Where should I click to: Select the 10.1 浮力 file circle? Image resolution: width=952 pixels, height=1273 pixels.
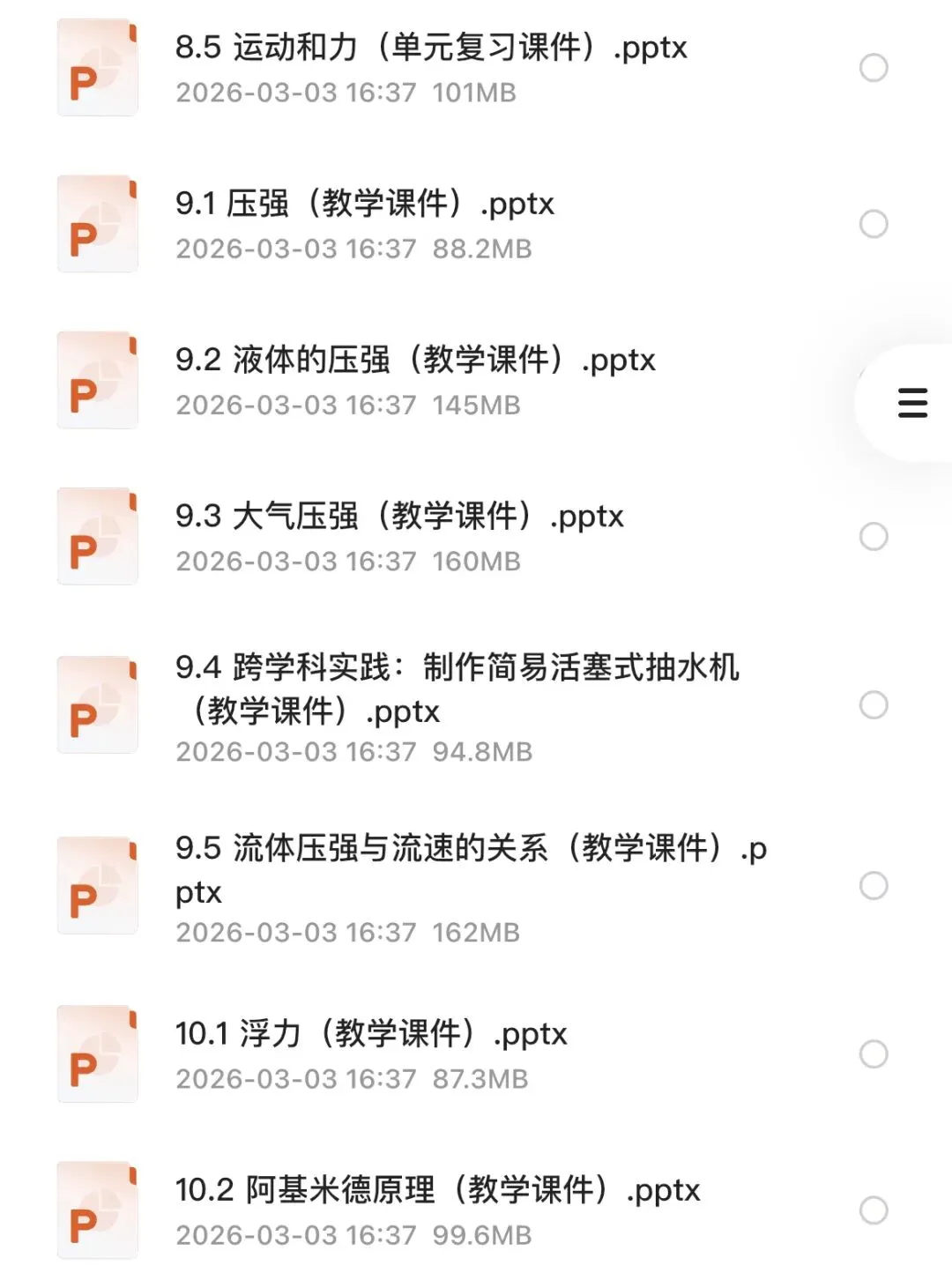pyautogui.click(x=874, y=1053)
